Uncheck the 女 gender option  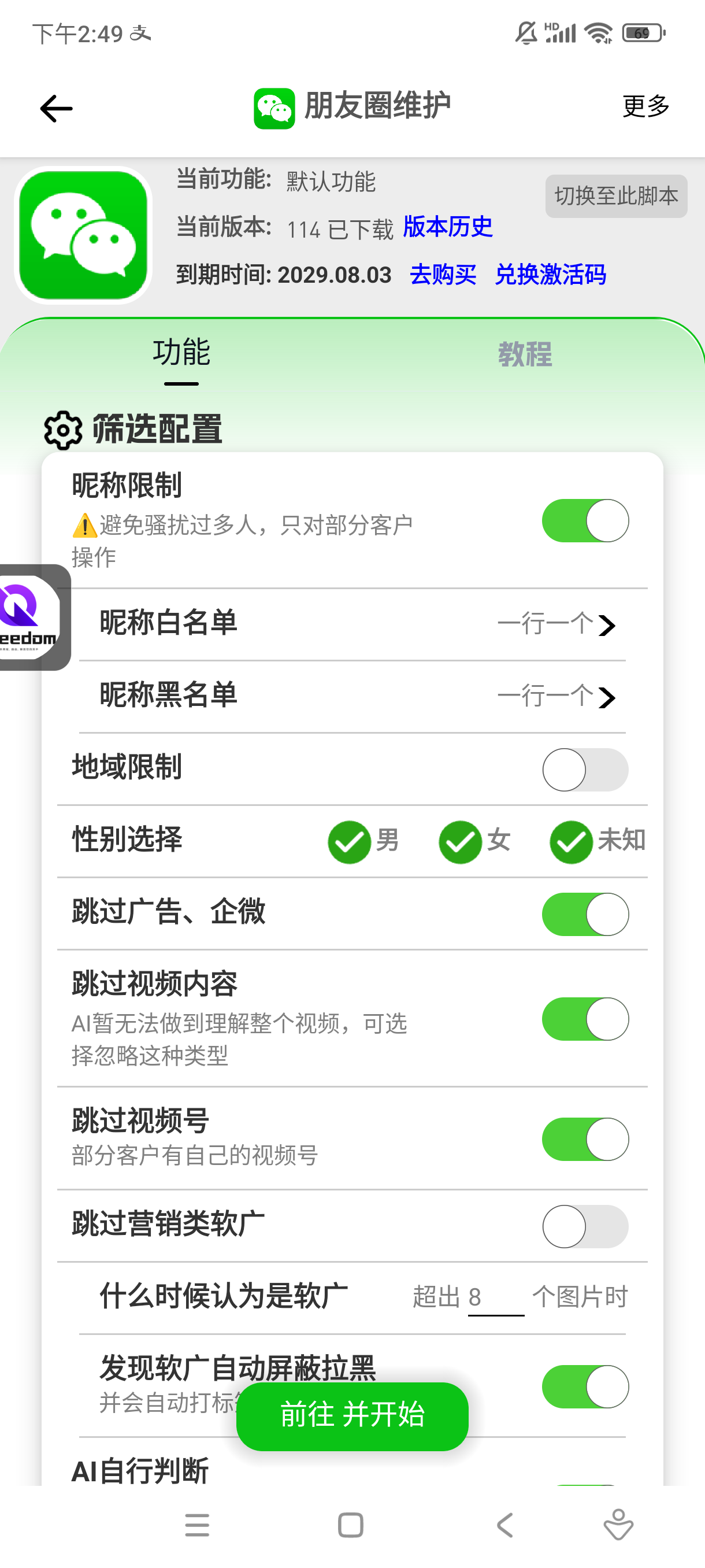click(474, 841)
